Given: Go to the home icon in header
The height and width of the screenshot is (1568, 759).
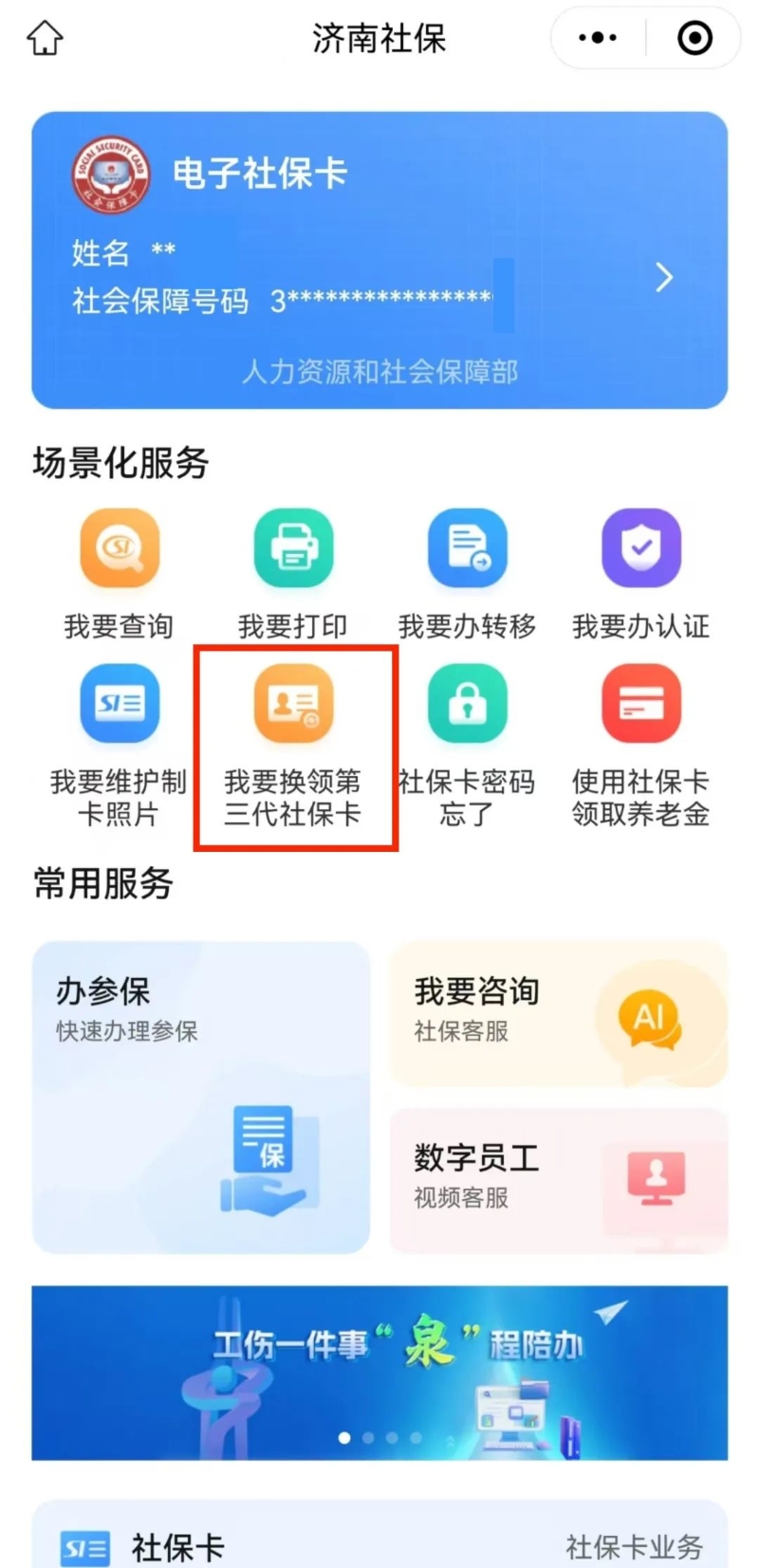Looking at the screenshot, I should pos(45,39).
